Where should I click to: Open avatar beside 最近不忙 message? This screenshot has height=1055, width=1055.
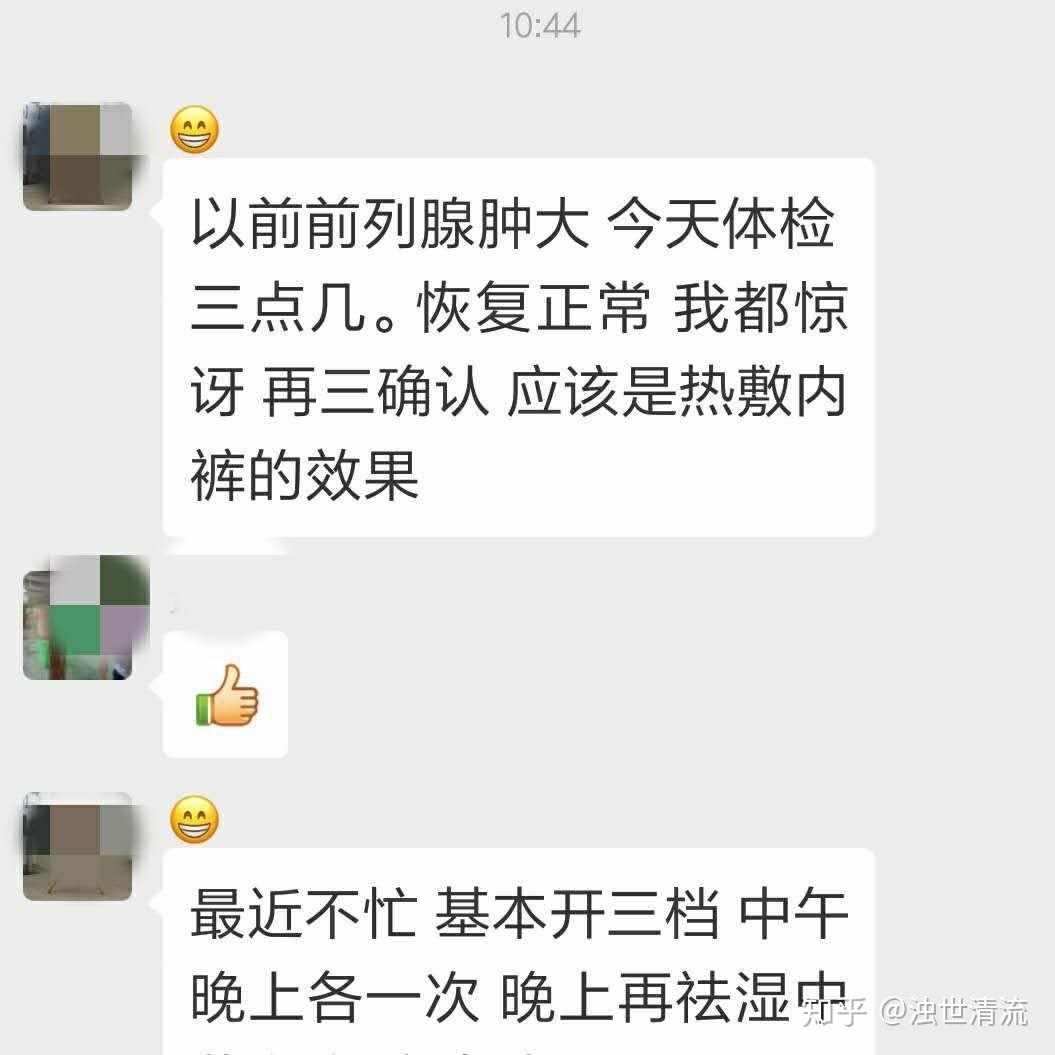78,847
